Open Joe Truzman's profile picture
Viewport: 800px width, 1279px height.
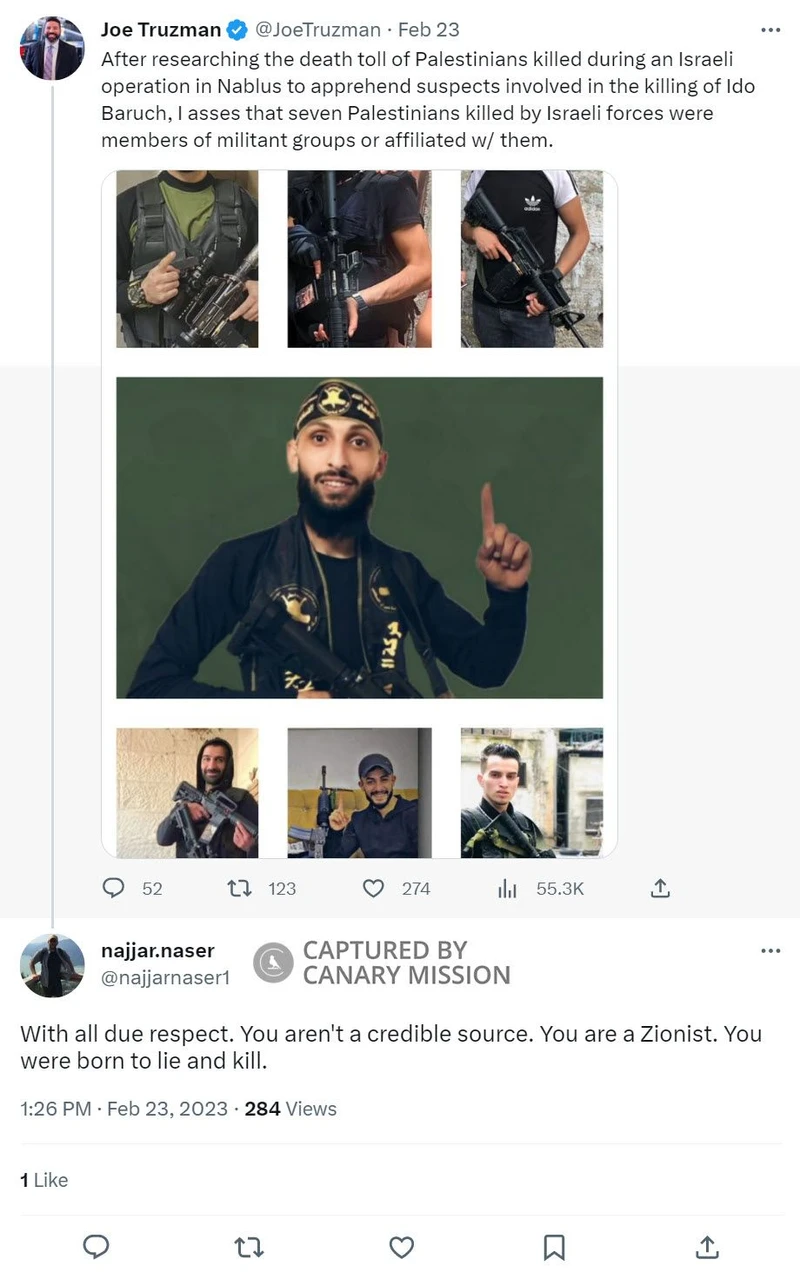pos(52,48)
